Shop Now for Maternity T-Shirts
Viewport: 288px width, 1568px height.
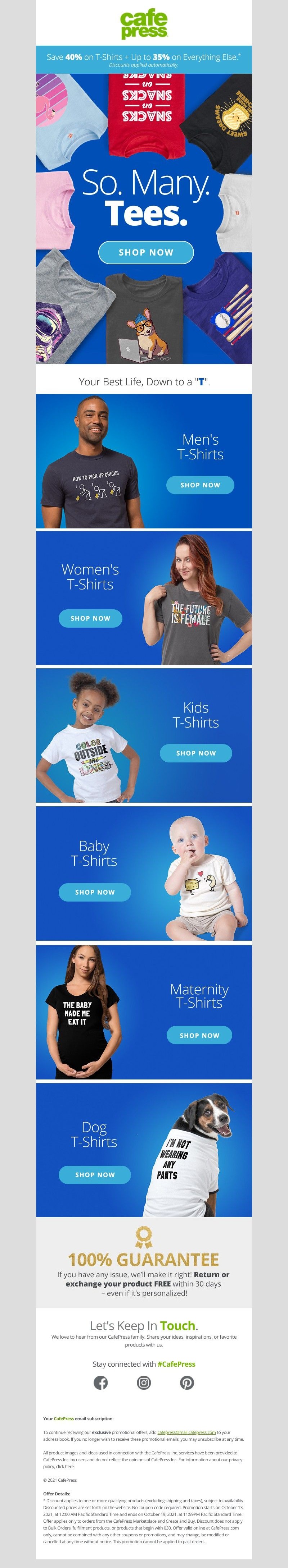(199, 1035)
